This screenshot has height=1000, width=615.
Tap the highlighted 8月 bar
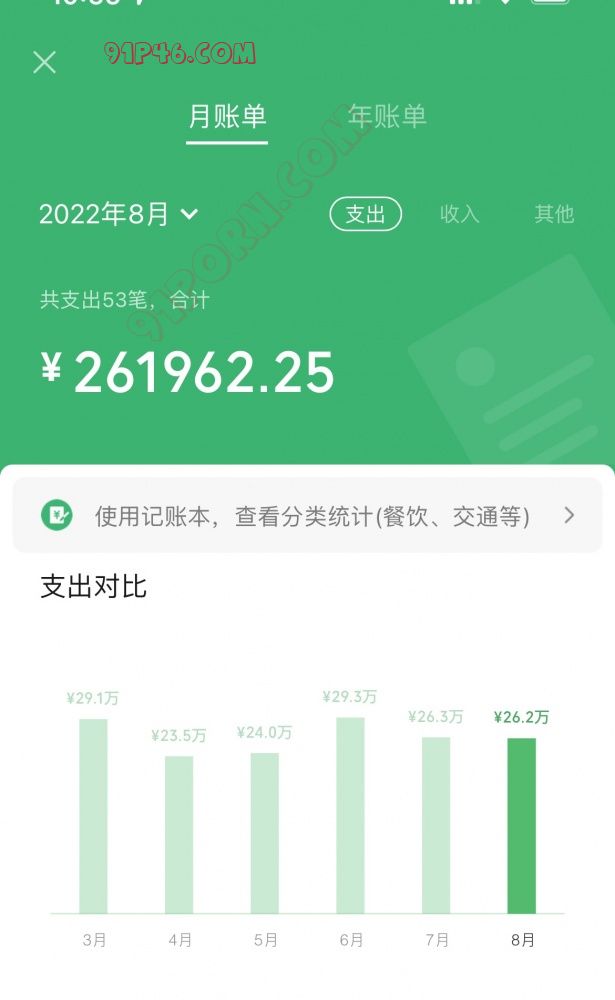(522, 825)
